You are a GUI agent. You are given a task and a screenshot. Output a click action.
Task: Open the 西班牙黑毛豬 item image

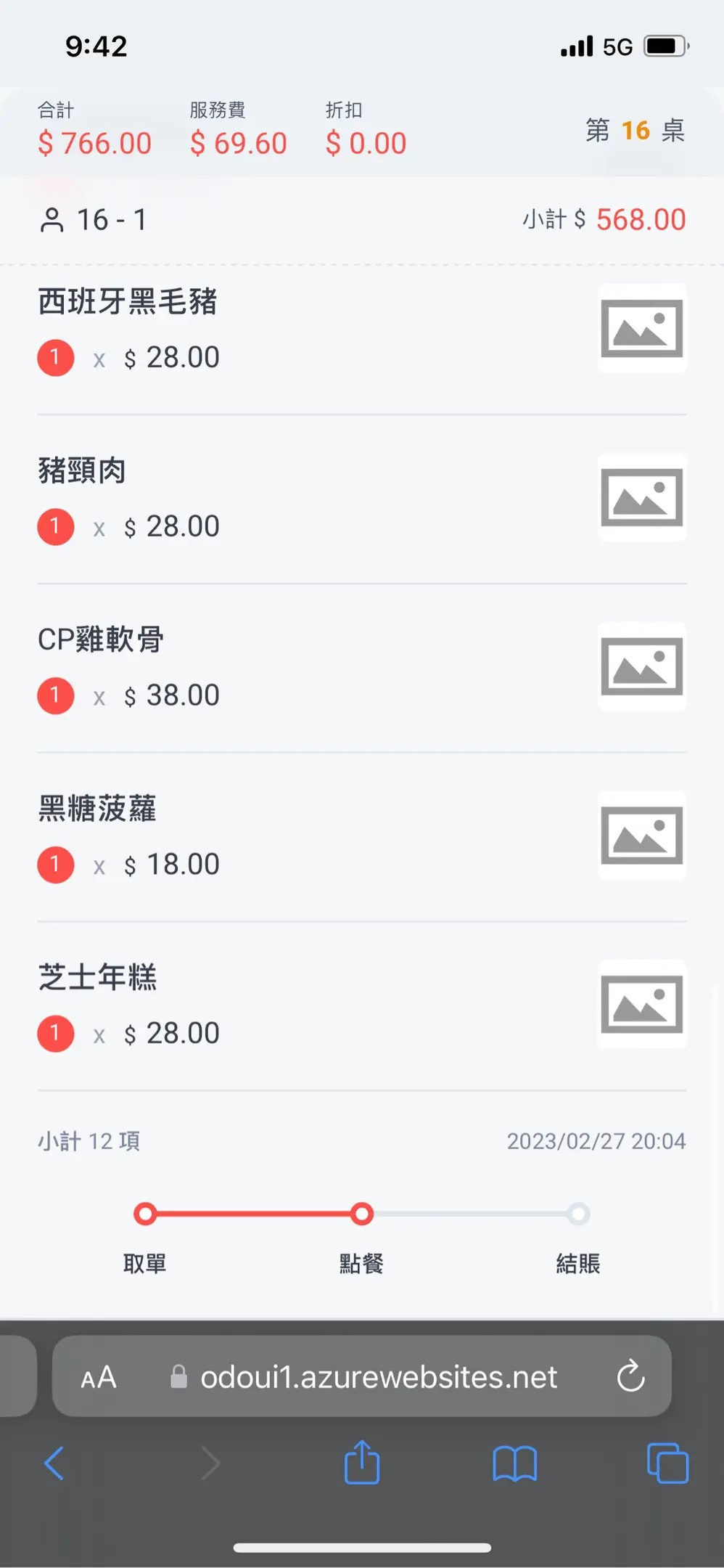642,329
